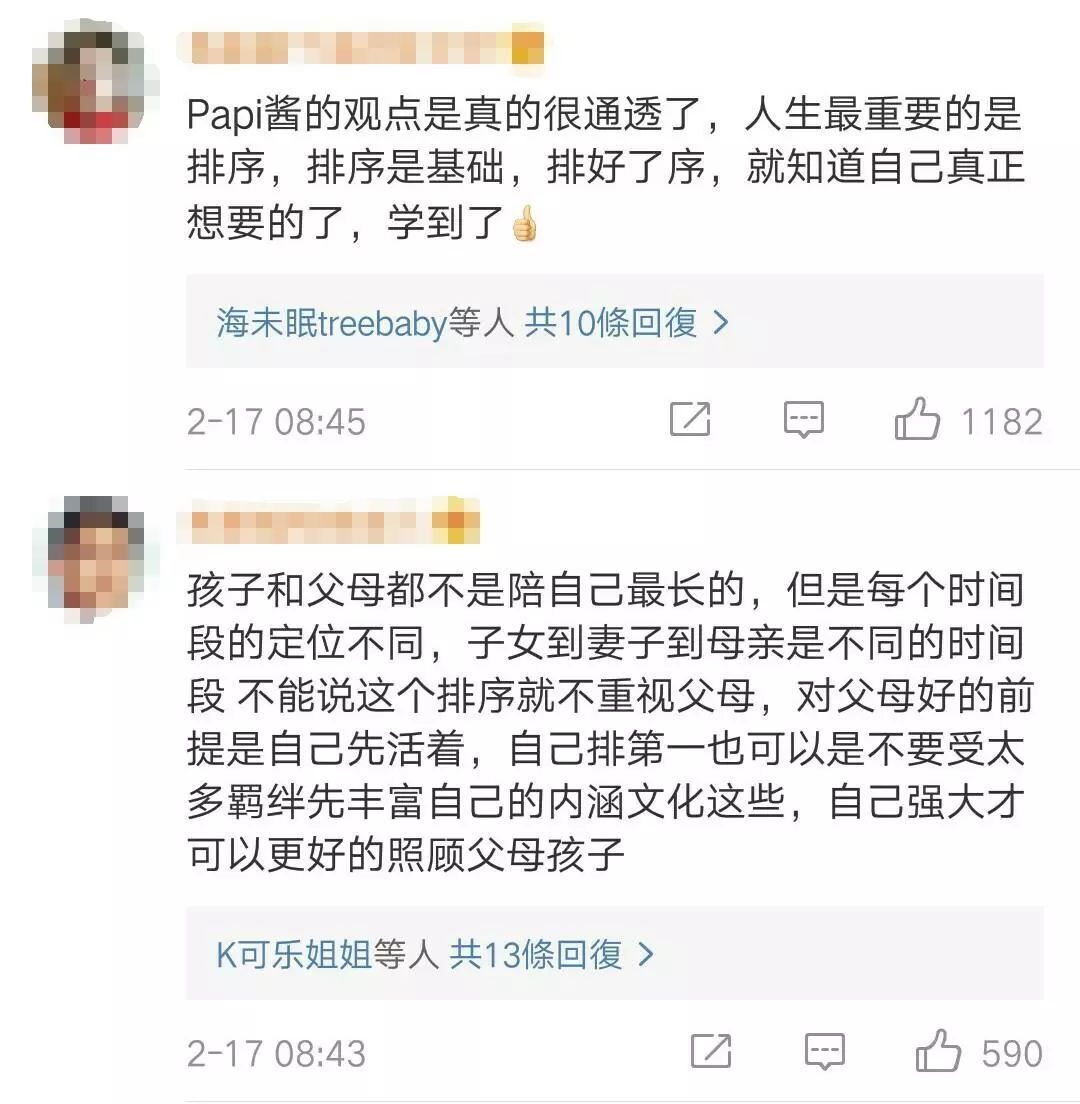The height and width of the screenshot is (1104, 1080).
Task: Repost the comment posted at 2-17 08:43
Action: click(x=711, y=1052)
